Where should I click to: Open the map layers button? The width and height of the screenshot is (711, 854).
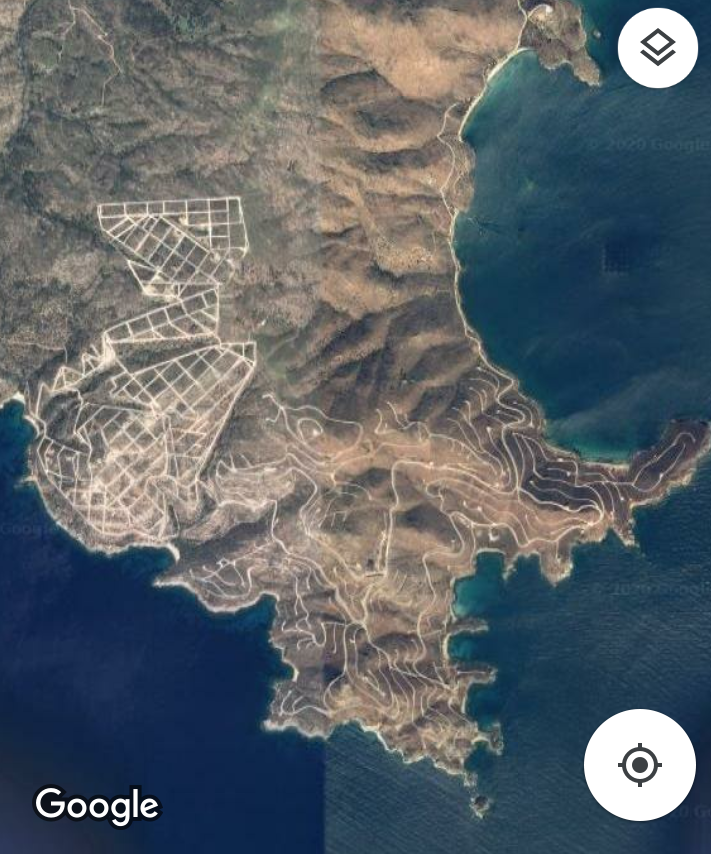[x=657, y=47]
